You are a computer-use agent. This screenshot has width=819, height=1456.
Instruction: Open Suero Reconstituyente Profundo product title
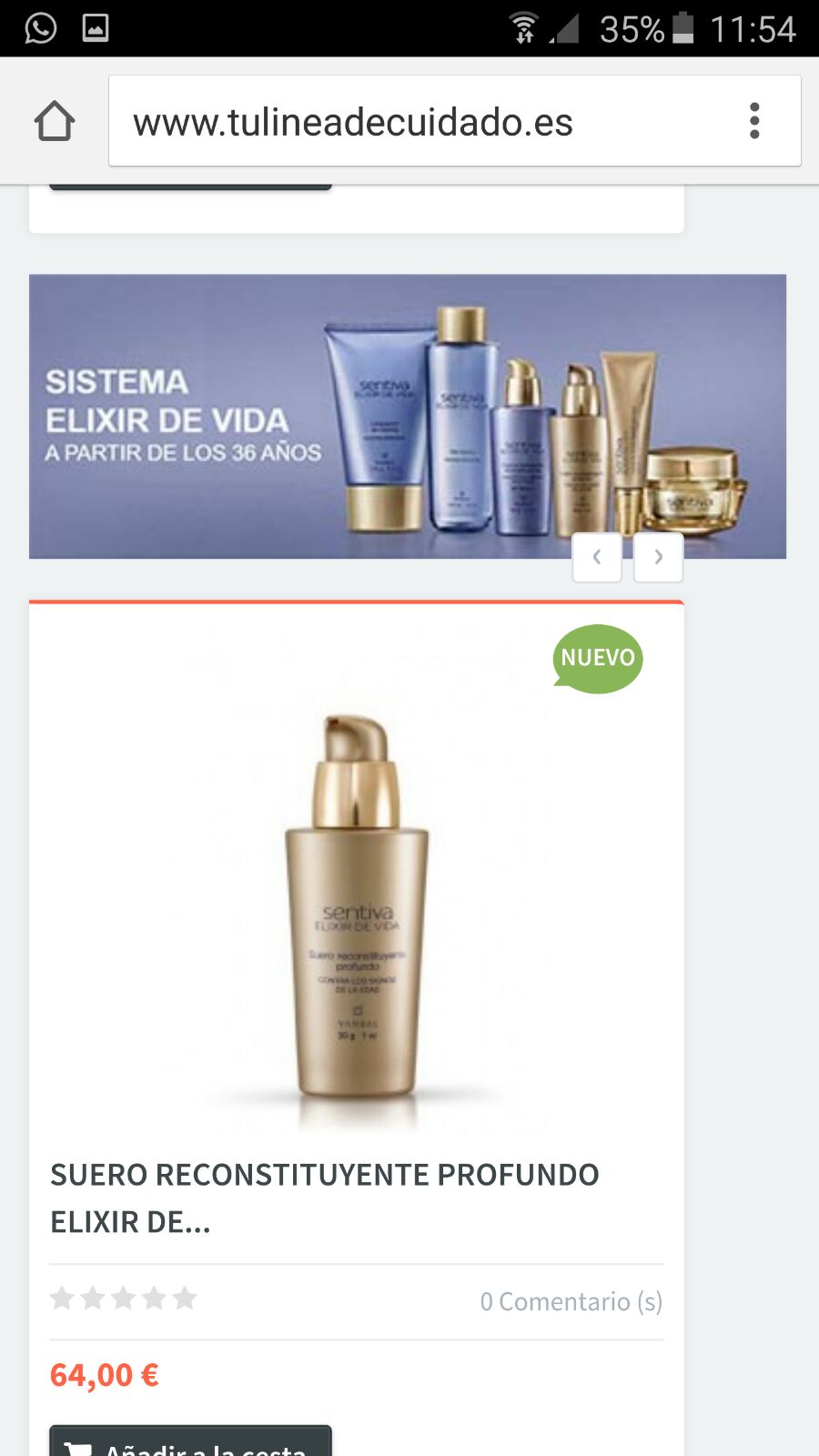click(x=324, y=1198)
